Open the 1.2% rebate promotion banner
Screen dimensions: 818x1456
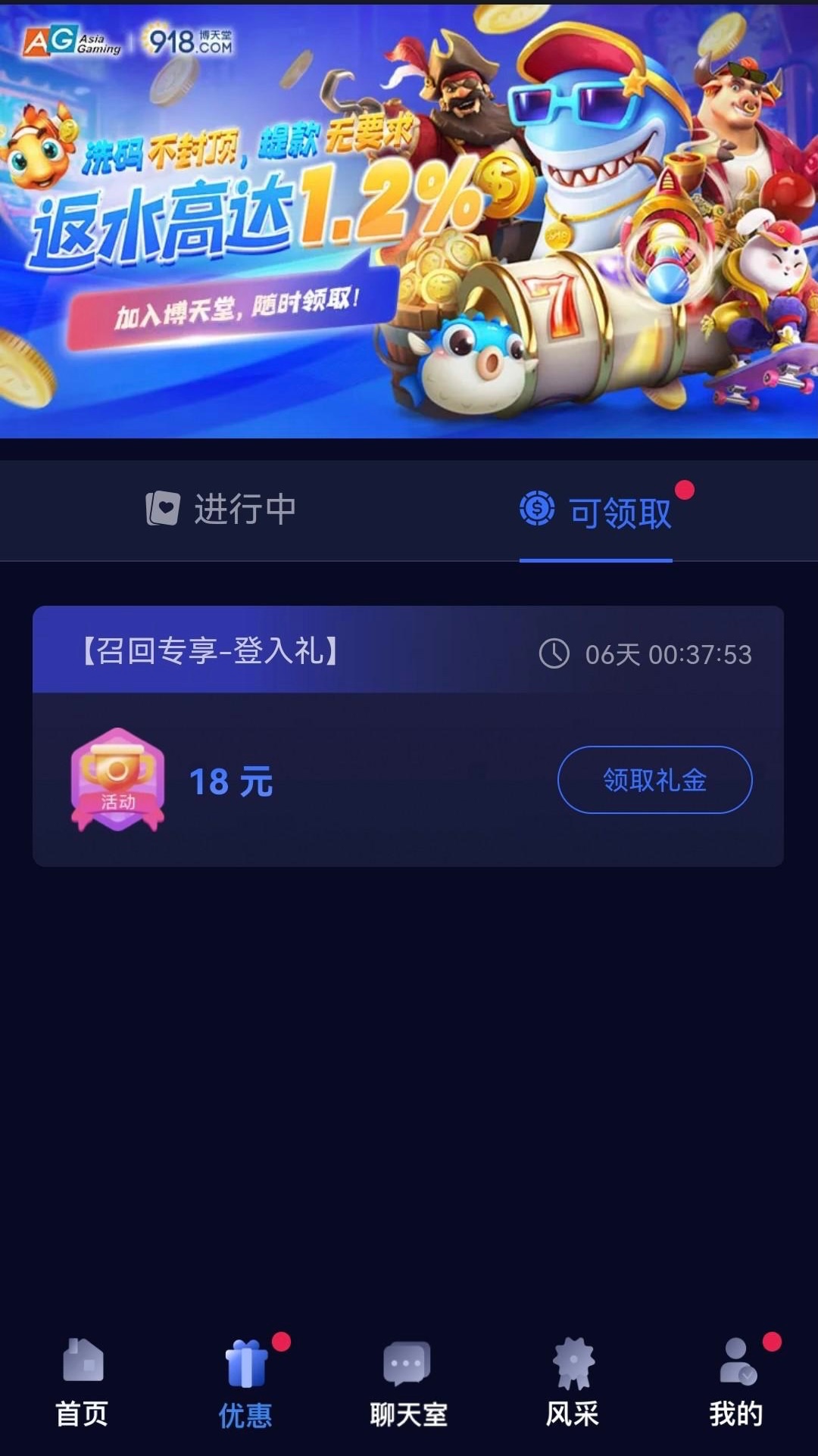coord(409,220)
